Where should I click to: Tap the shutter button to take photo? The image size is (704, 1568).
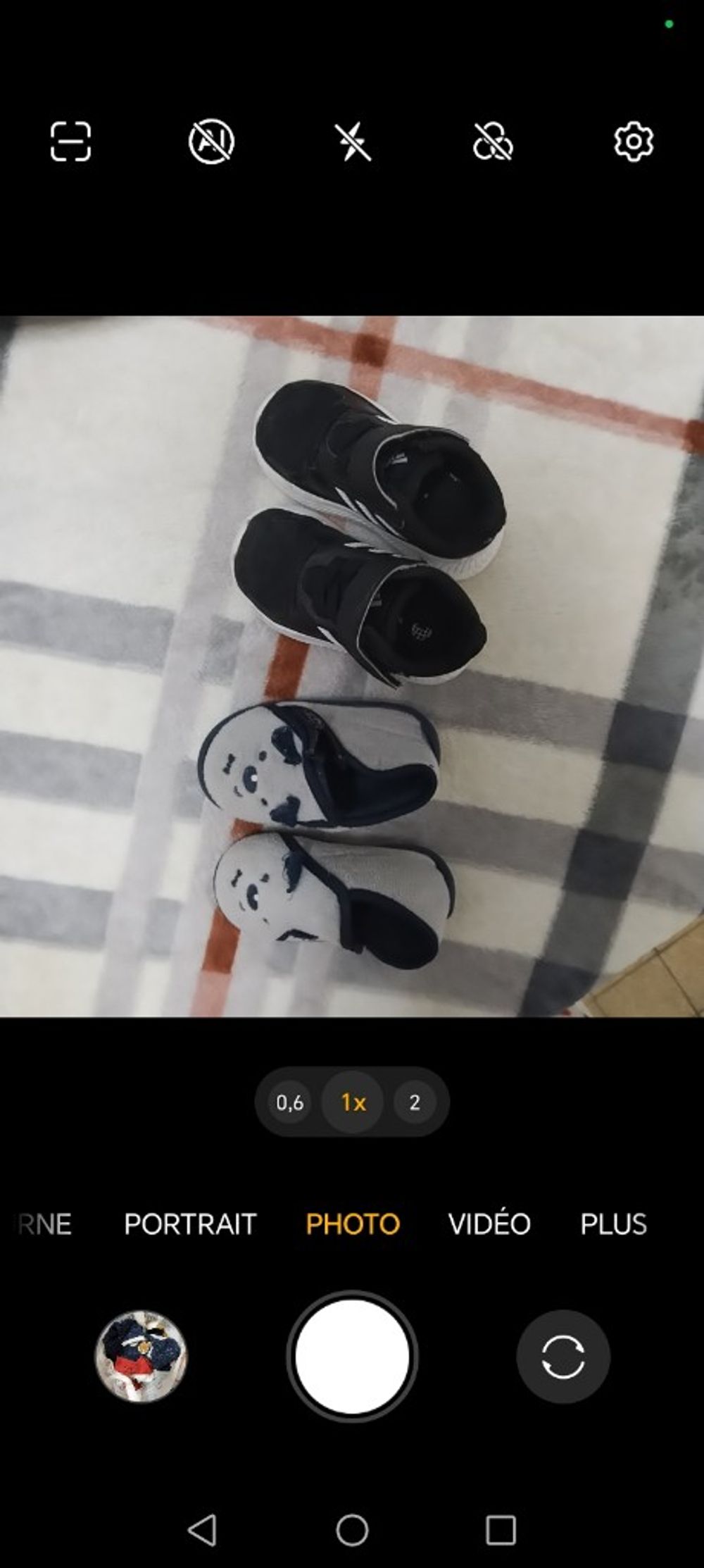(352, 1357)
